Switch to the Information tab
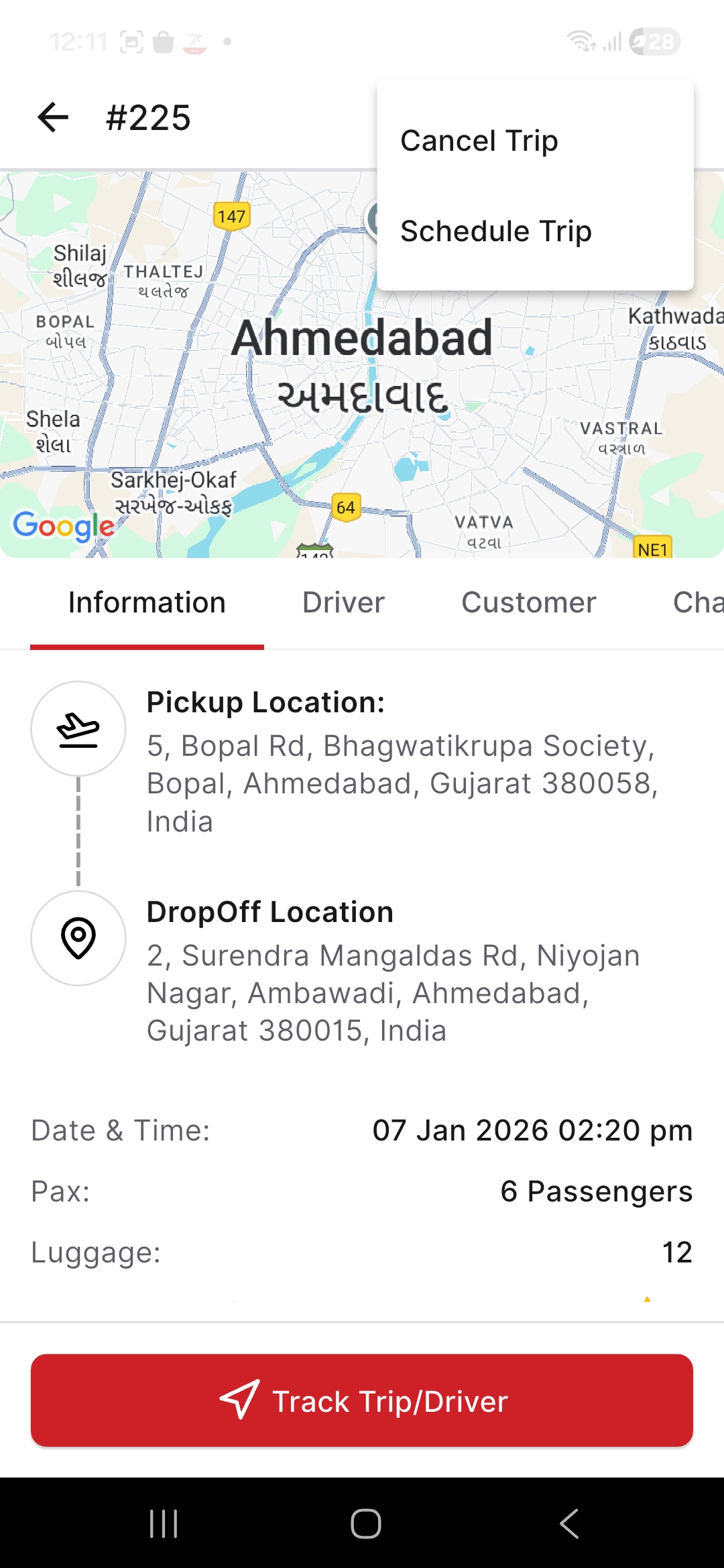Screen dimensions: 724x1568 pyautogui.click(x=147, y=602)
